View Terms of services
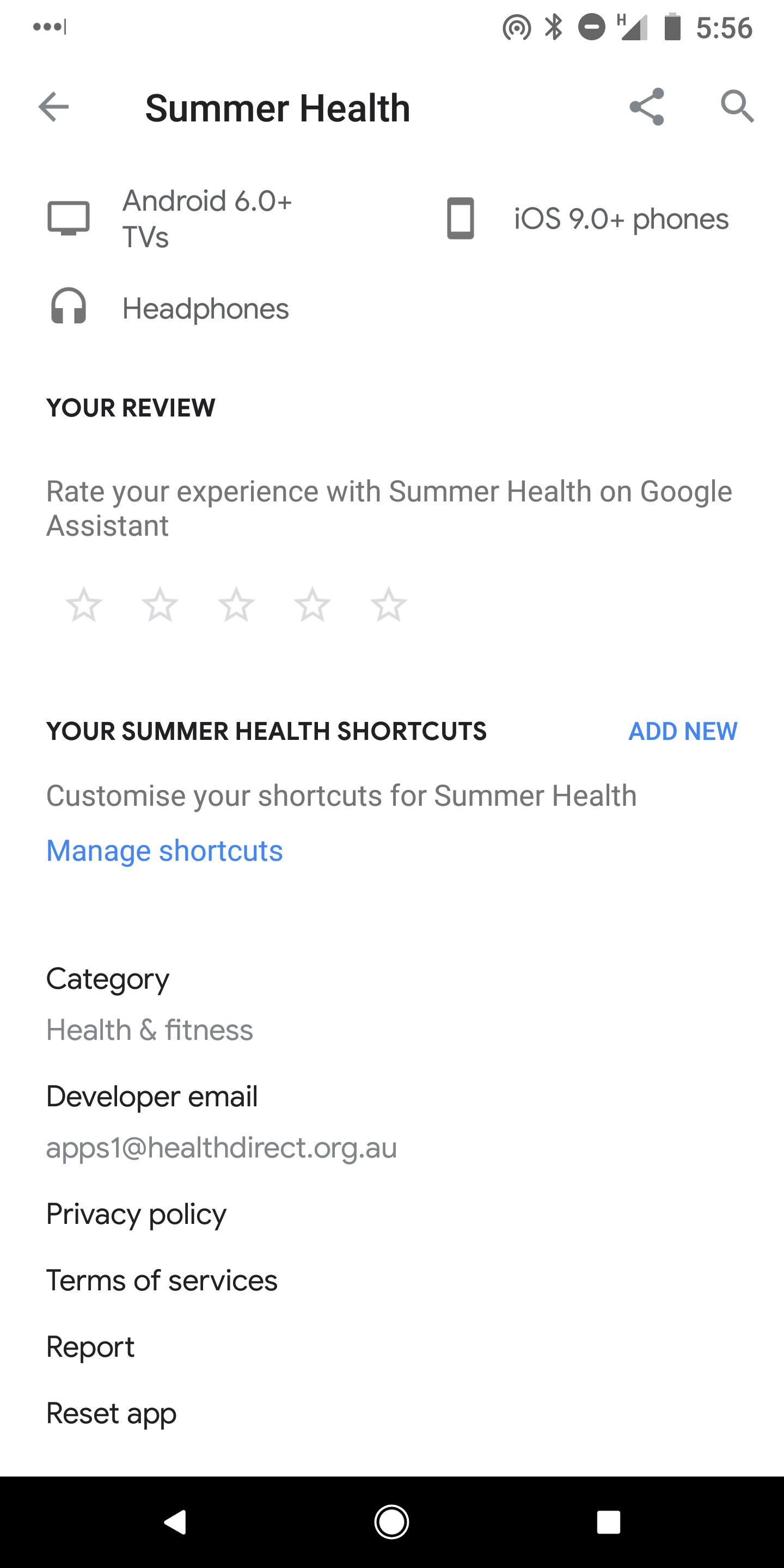This screenshot has height=1568, width=784. click(x=162, y=1280)
